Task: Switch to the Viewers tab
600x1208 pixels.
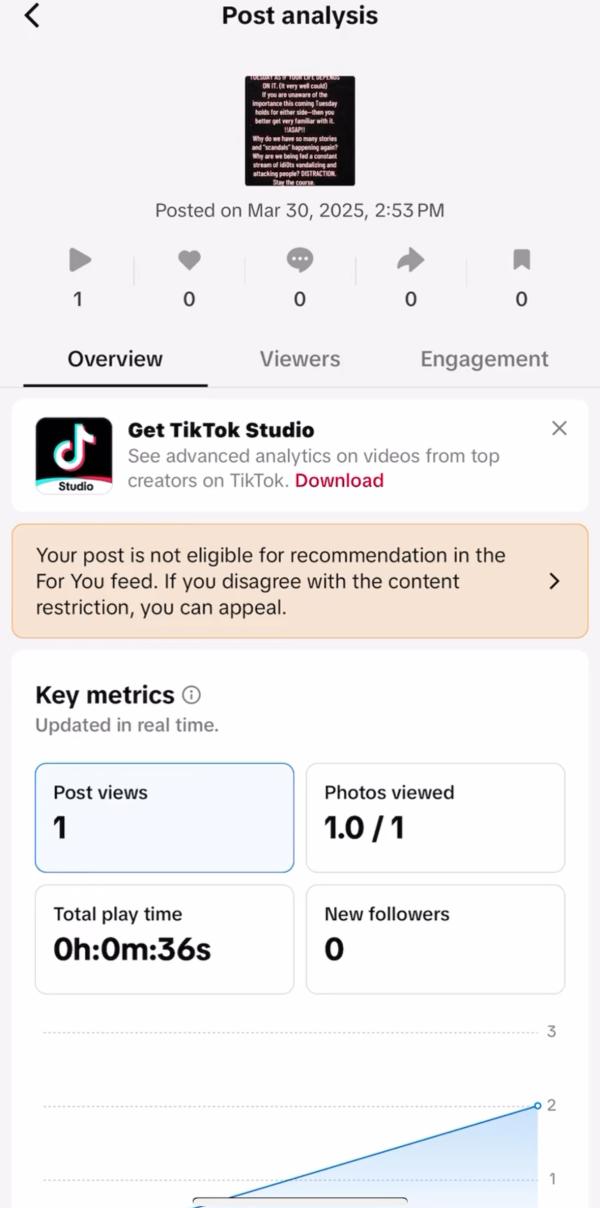Action: point(300,359)
